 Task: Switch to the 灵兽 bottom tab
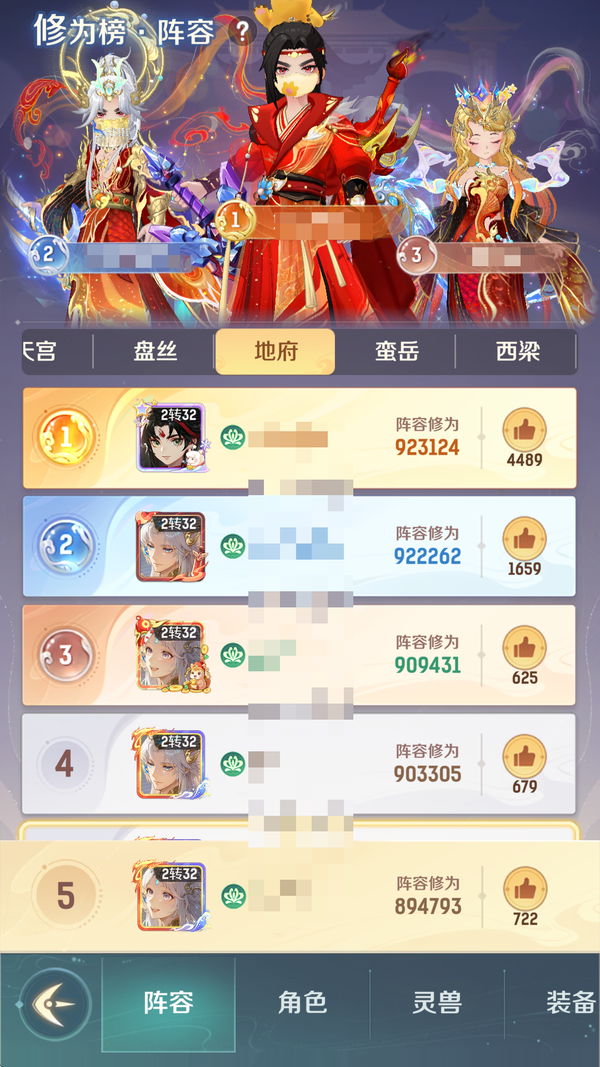[x=437, y=1003]
